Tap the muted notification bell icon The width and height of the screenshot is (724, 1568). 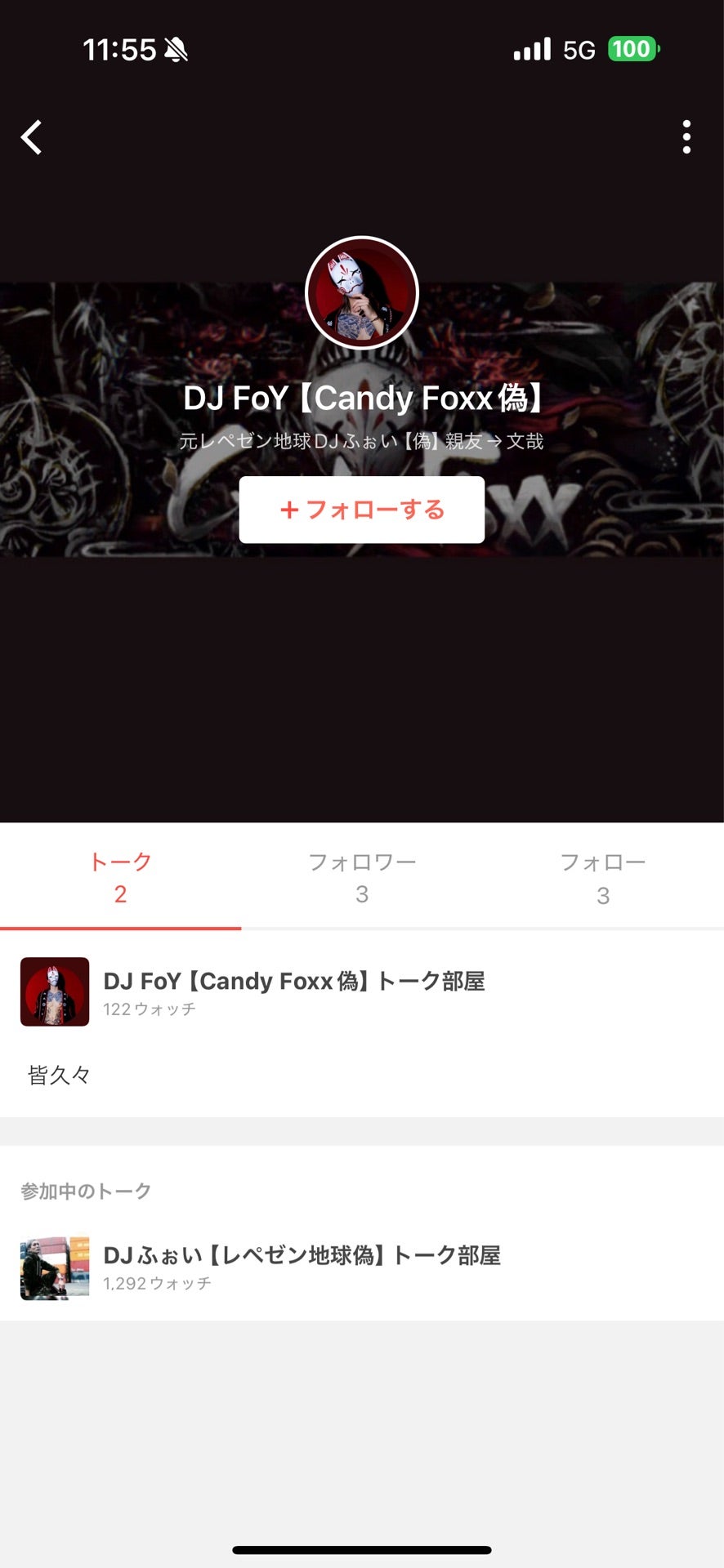click(175, 48)
